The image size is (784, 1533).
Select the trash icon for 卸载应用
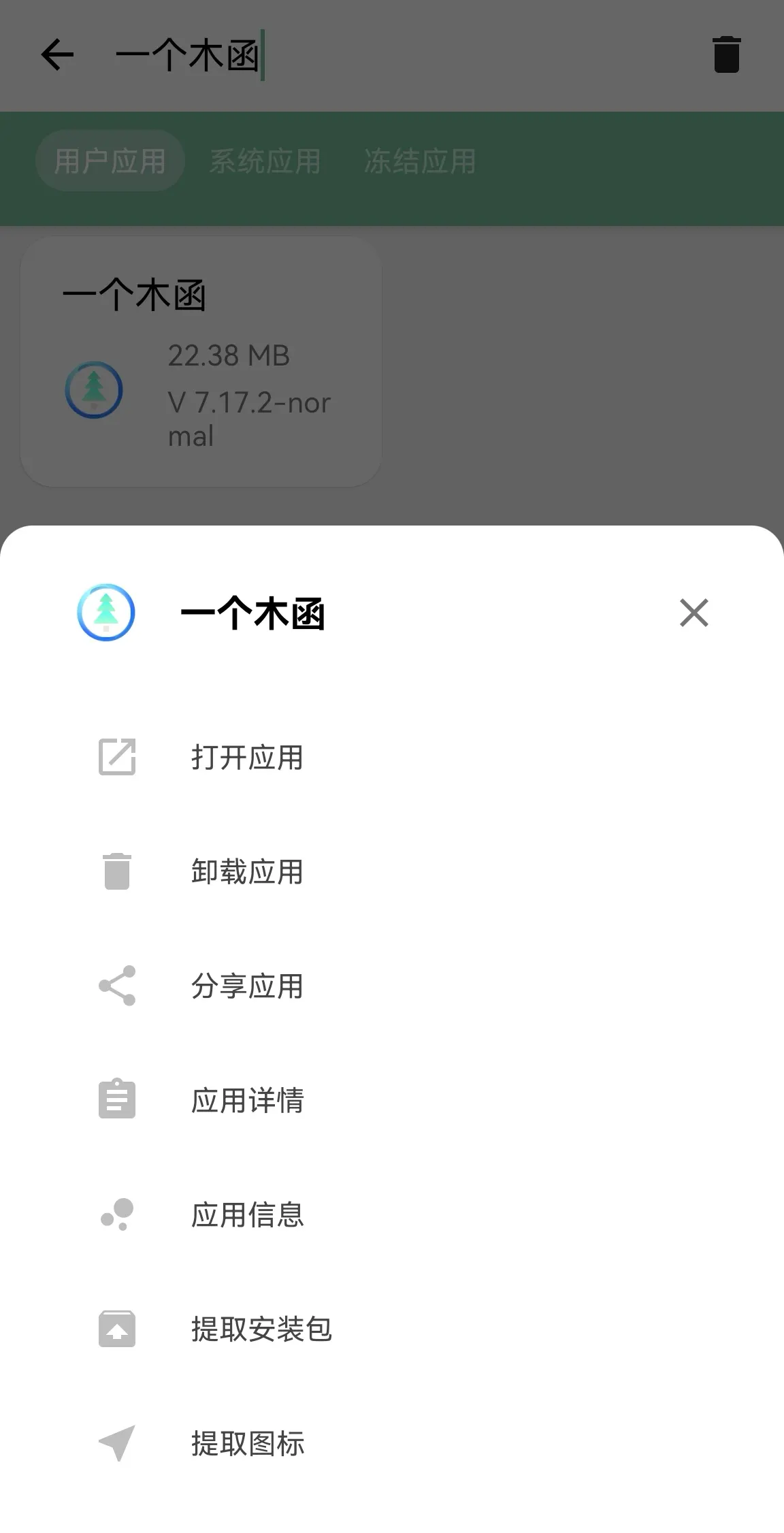pyautogui.click(x=116, y=872)
